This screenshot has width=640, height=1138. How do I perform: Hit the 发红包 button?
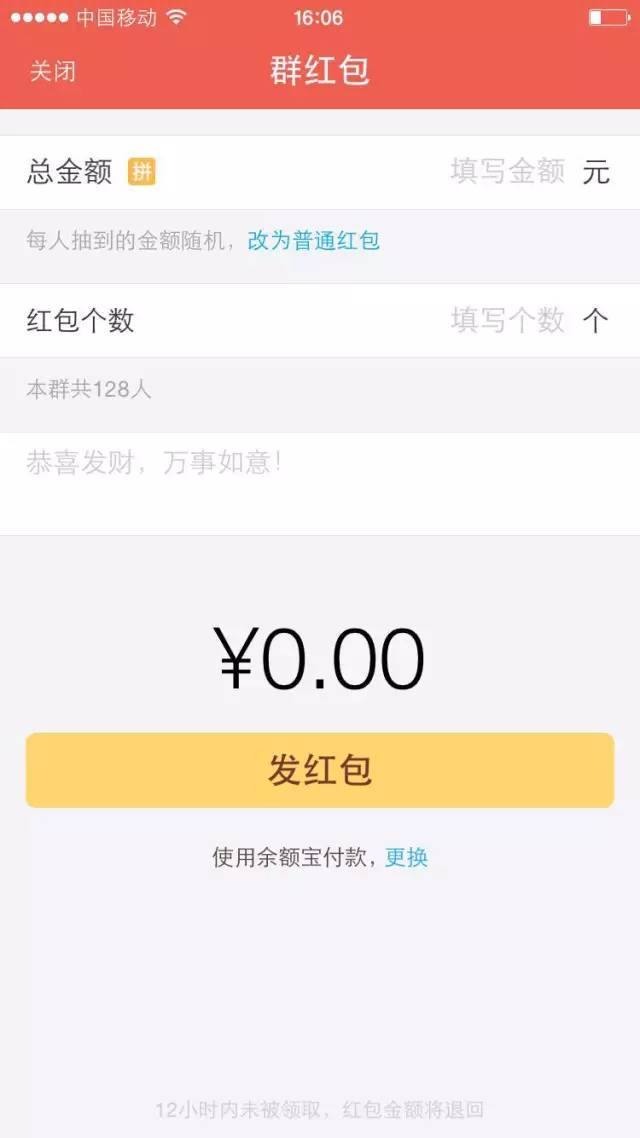pos(320,770)
